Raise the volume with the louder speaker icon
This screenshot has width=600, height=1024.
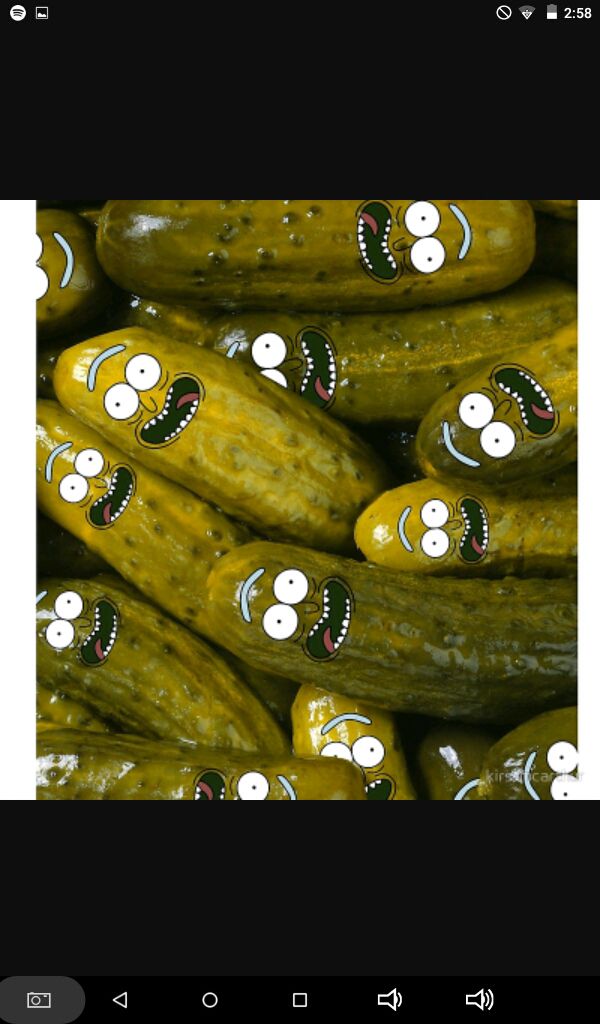pos(480,999)
